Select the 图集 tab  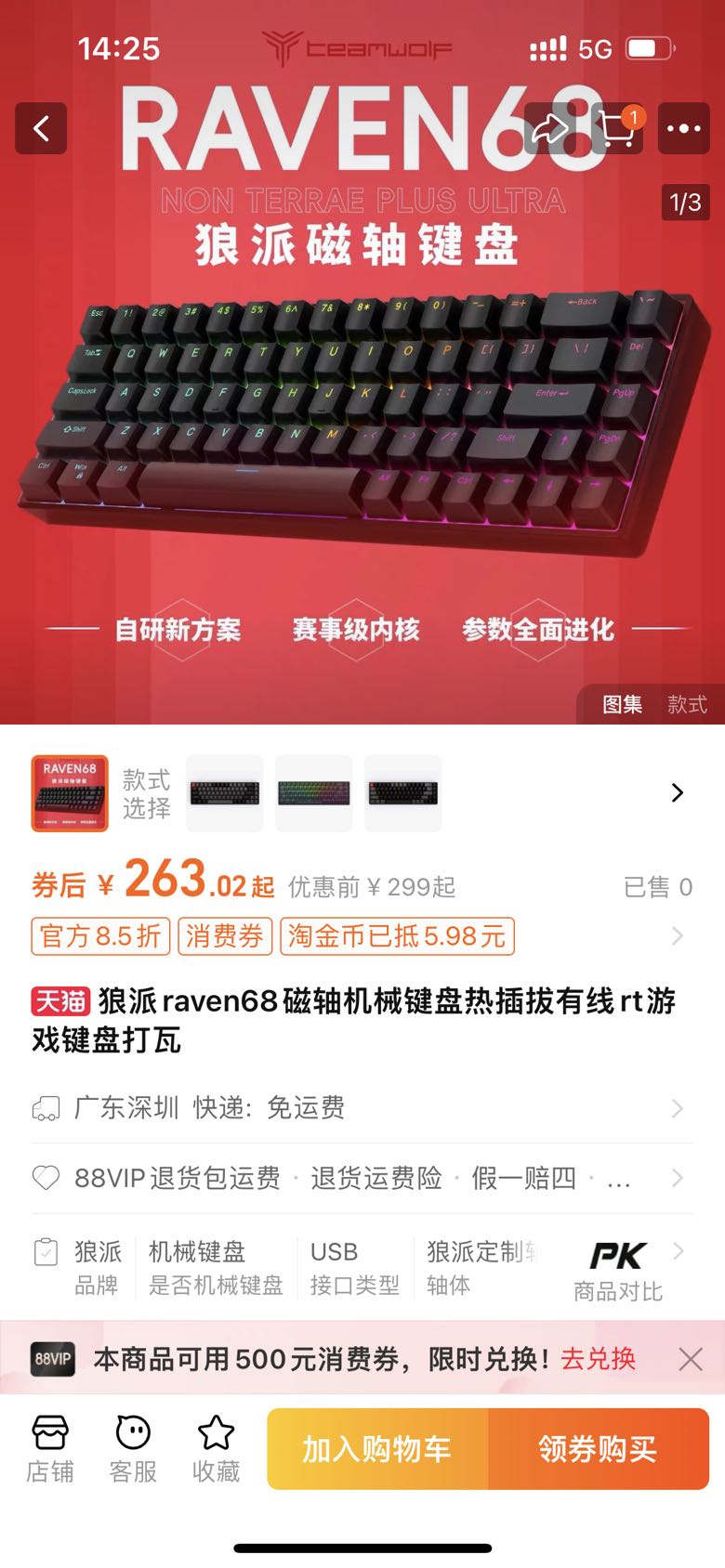tap(623, 705)
